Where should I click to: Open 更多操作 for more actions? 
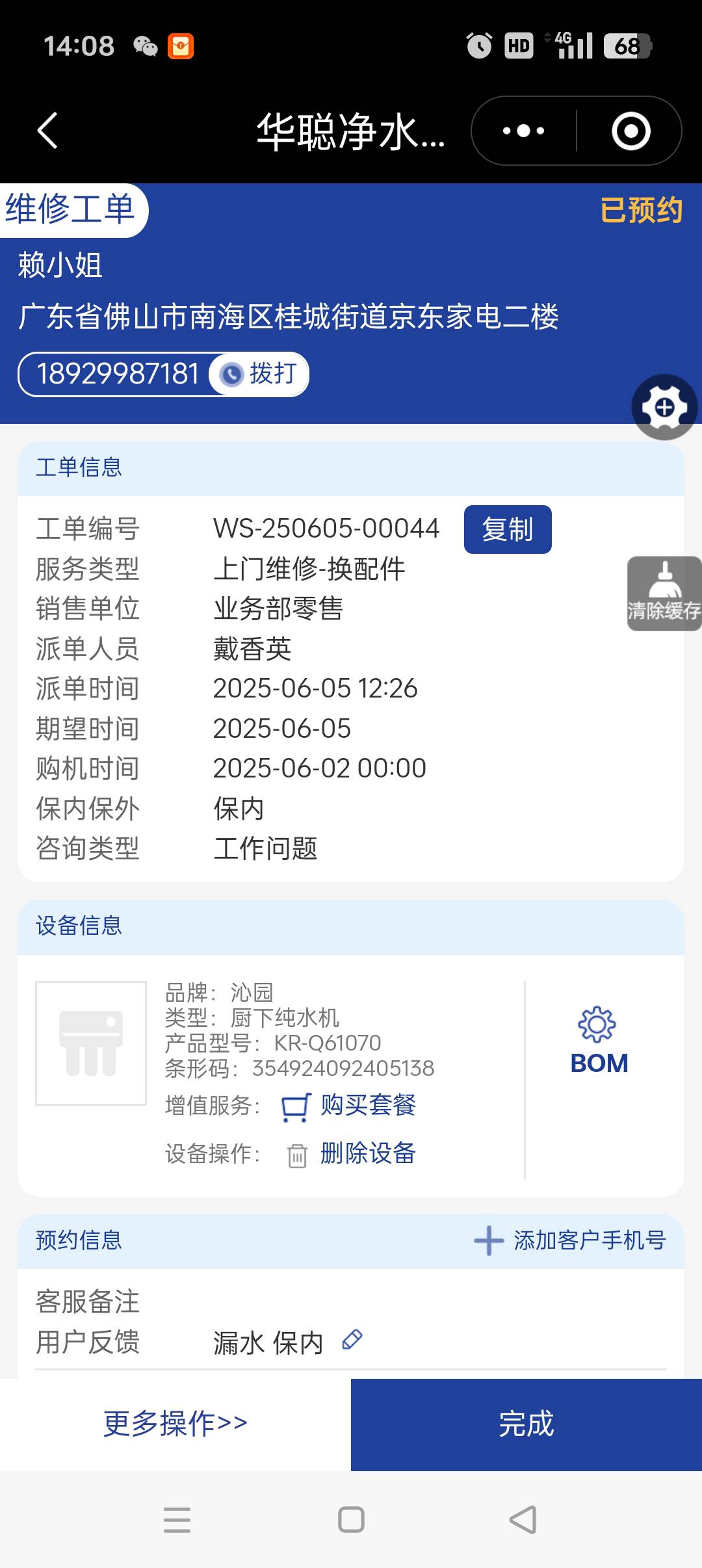pos(175,1424)
